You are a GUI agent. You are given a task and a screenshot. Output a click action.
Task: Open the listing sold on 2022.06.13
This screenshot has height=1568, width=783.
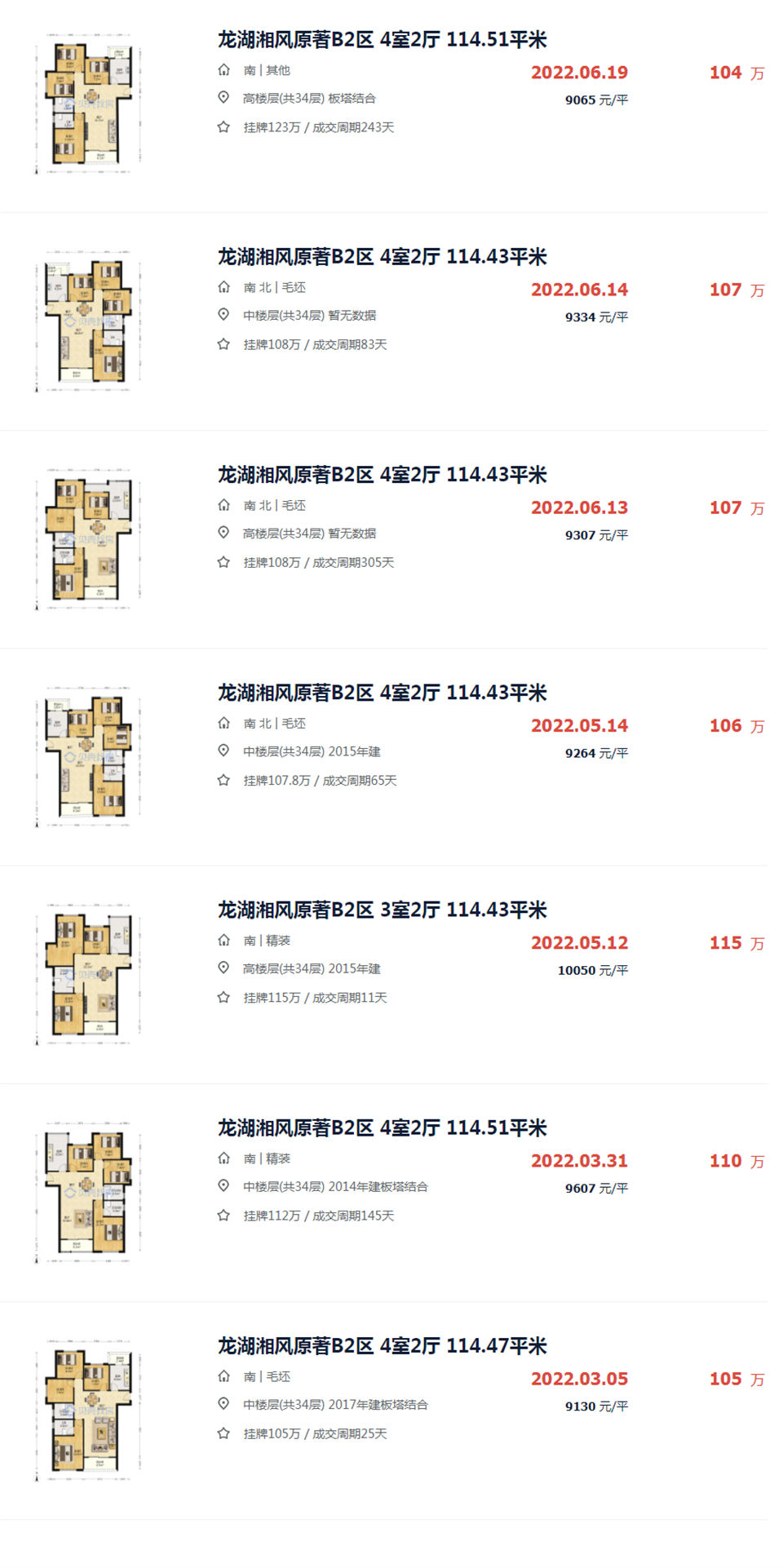(382, 475)
